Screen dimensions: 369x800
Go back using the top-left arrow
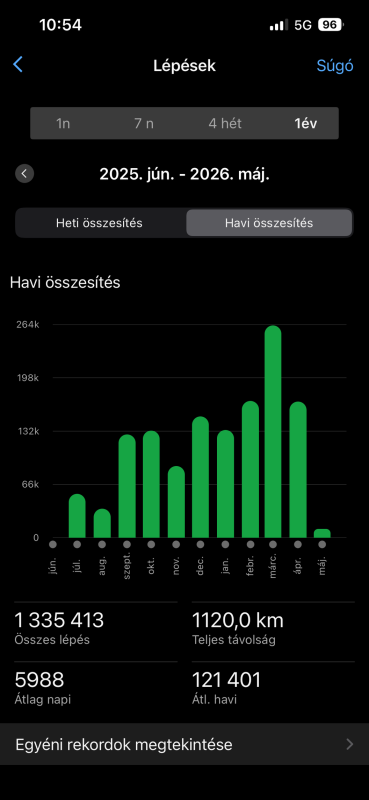pyautogui.click(x=18, y=65)
